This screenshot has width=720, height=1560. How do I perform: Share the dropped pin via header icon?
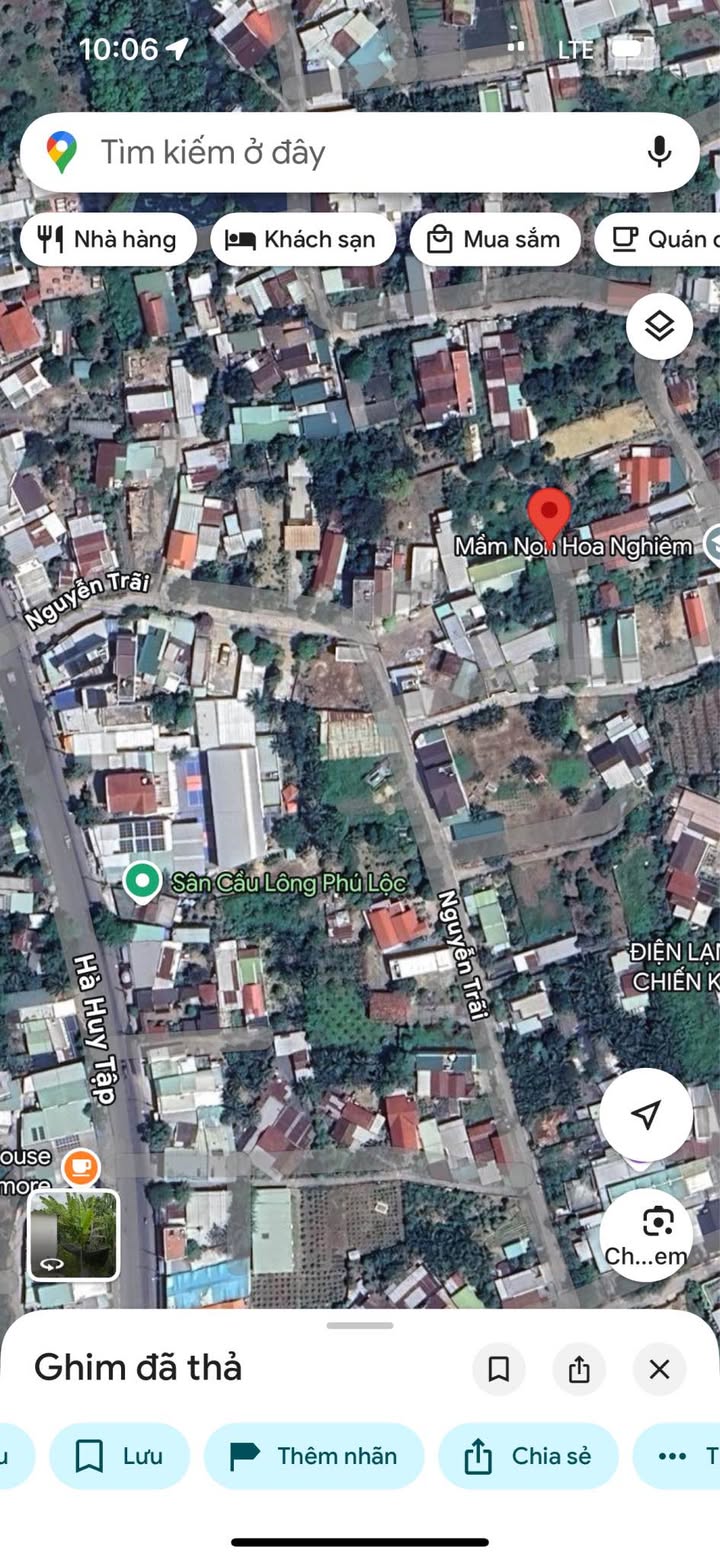[579, 1369]
